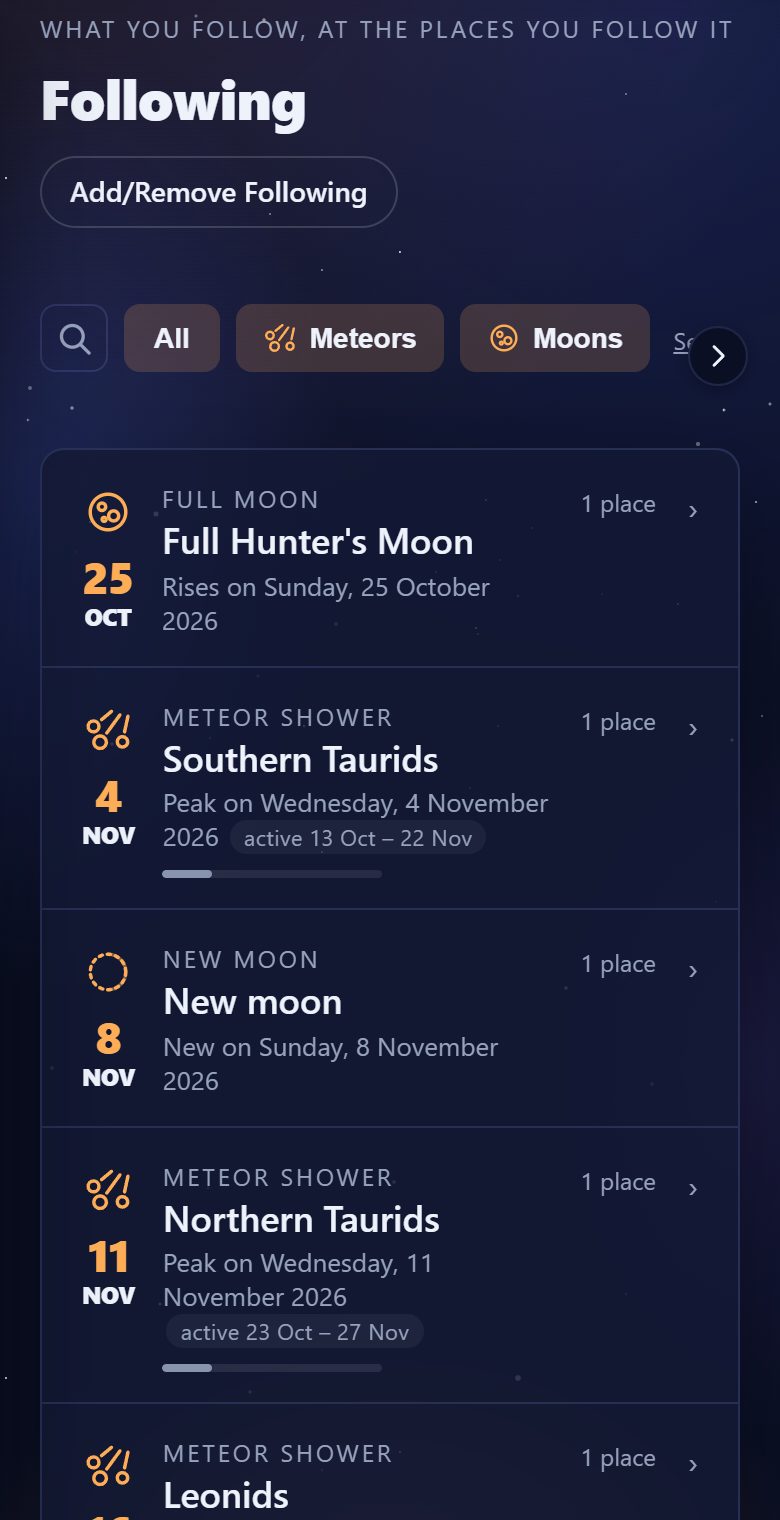The width and height of the screenshot is (780, 1520).
Task: Select the All filter chip
Action: 172,338
